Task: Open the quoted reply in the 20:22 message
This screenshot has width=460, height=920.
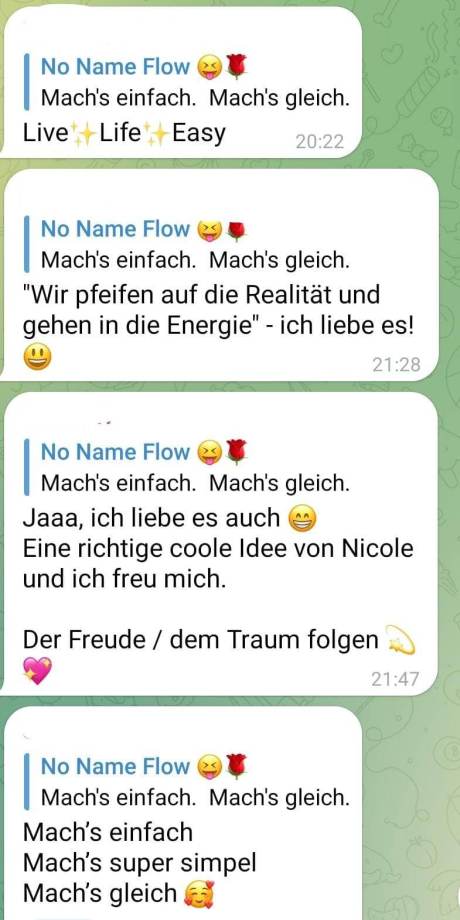Action: pyautogui.click(x=187, y=82)
